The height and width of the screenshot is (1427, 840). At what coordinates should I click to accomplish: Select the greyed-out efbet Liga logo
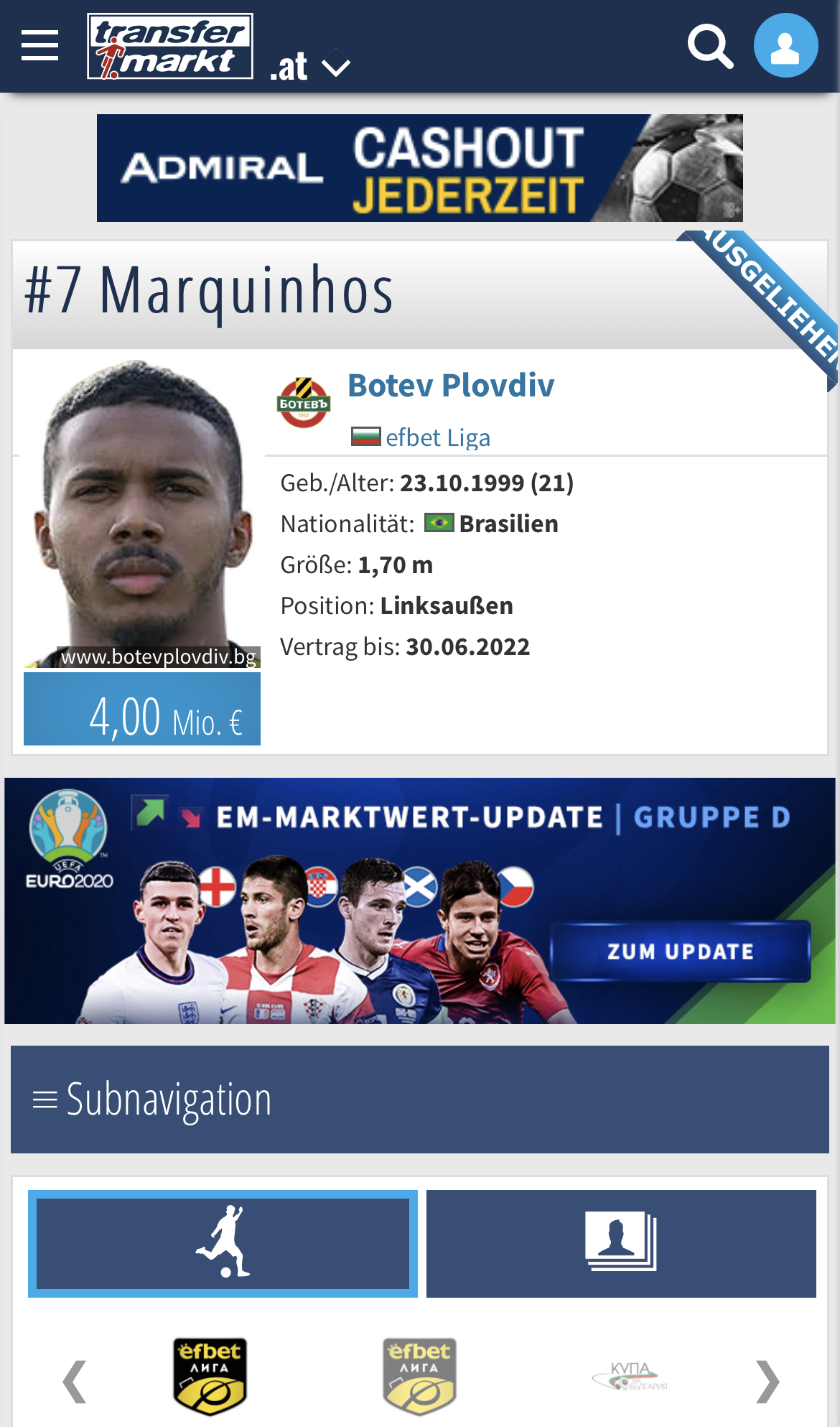coord(419,1376)
